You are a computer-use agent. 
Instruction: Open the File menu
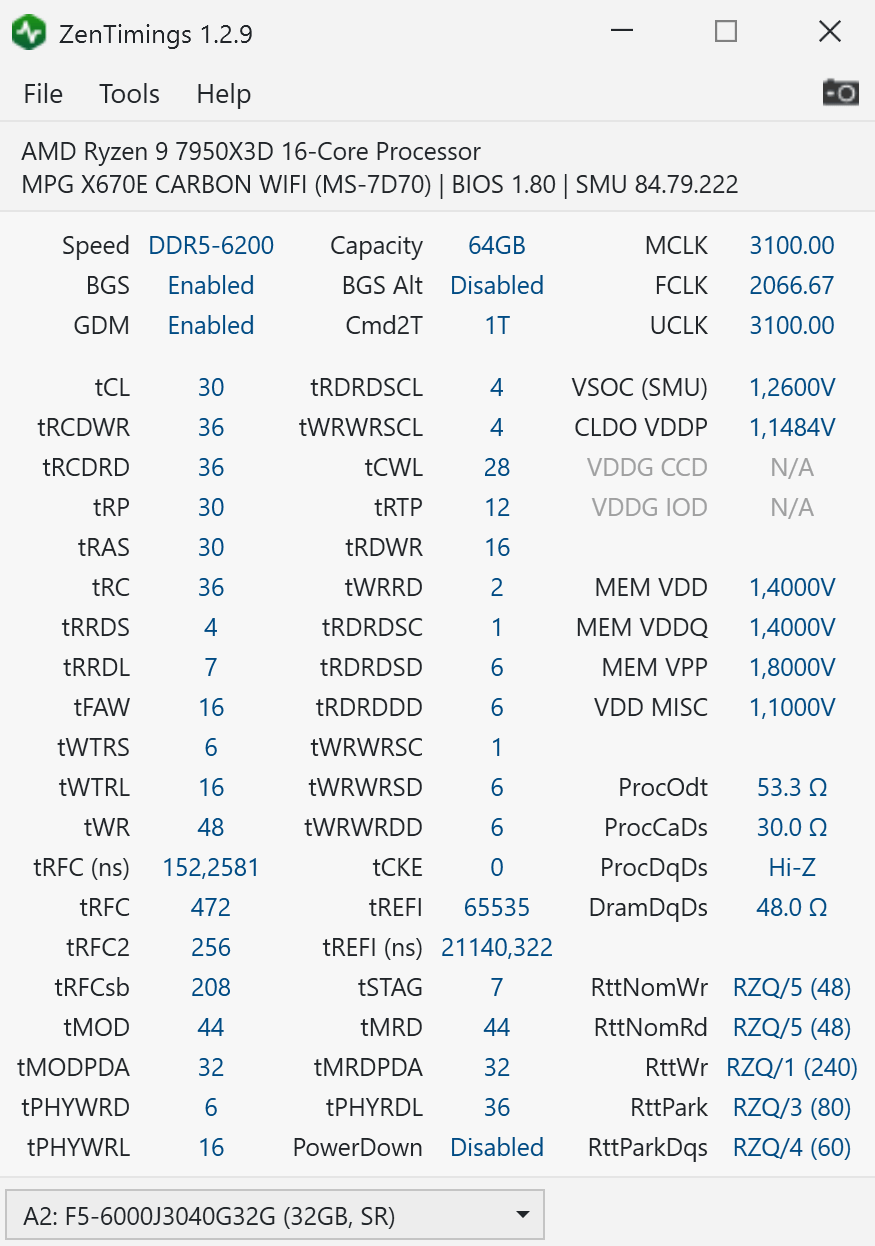click(43, 94)
